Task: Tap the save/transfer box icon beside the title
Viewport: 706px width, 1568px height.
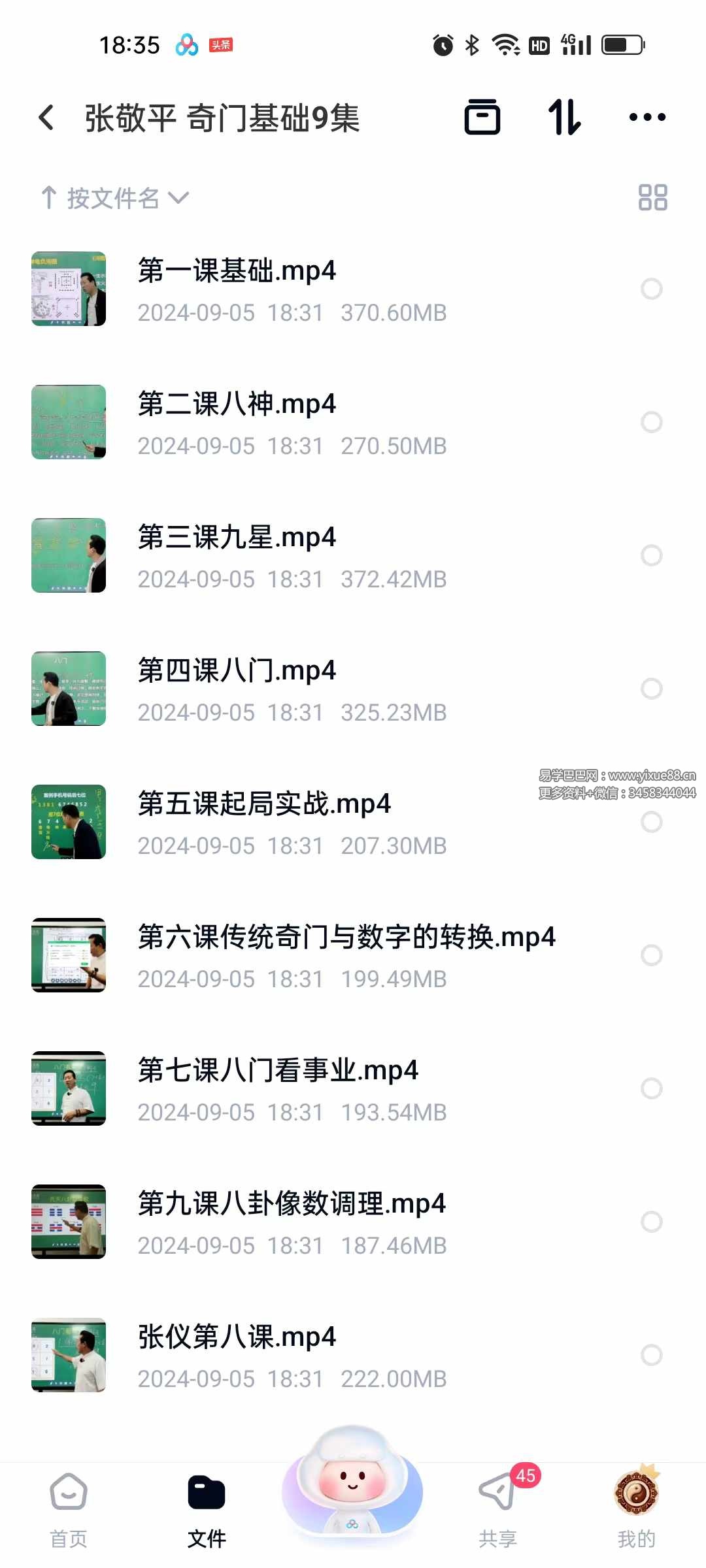Action: (x=482, y=116)
